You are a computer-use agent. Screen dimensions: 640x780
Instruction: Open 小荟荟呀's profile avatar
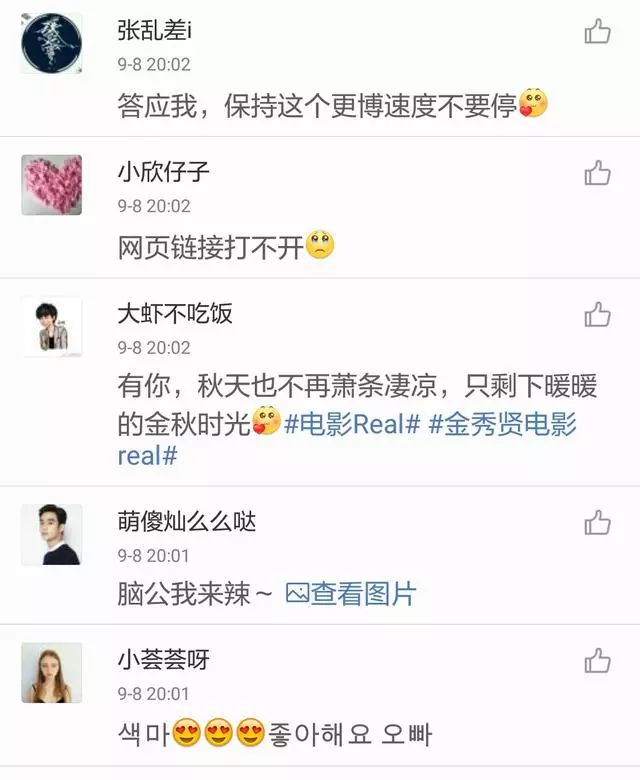[51, 672]
